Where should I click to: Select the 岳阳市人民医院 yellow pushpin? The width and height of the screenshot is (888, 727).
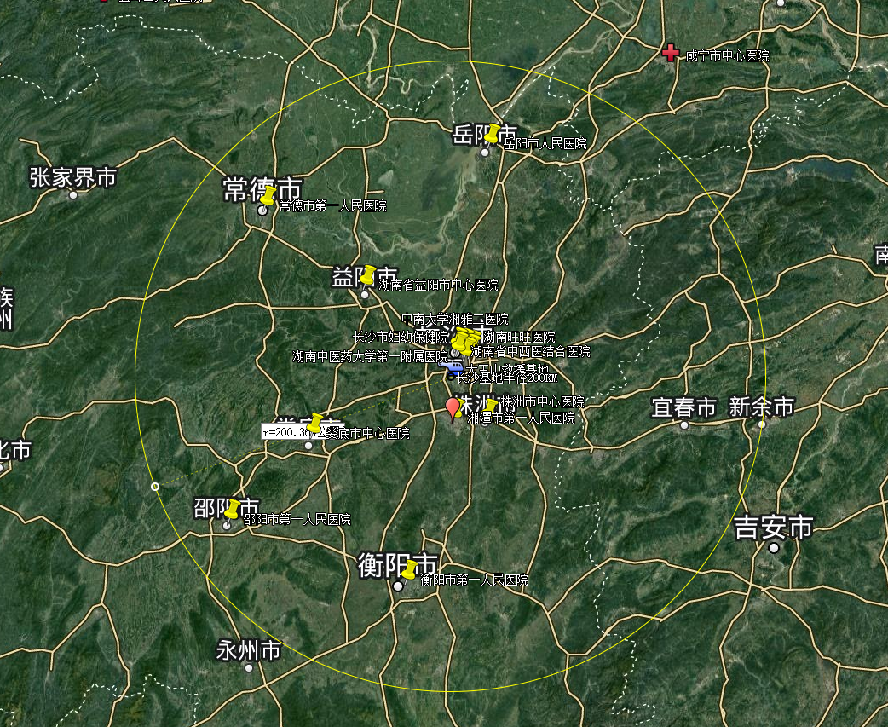tap(491, 134)
